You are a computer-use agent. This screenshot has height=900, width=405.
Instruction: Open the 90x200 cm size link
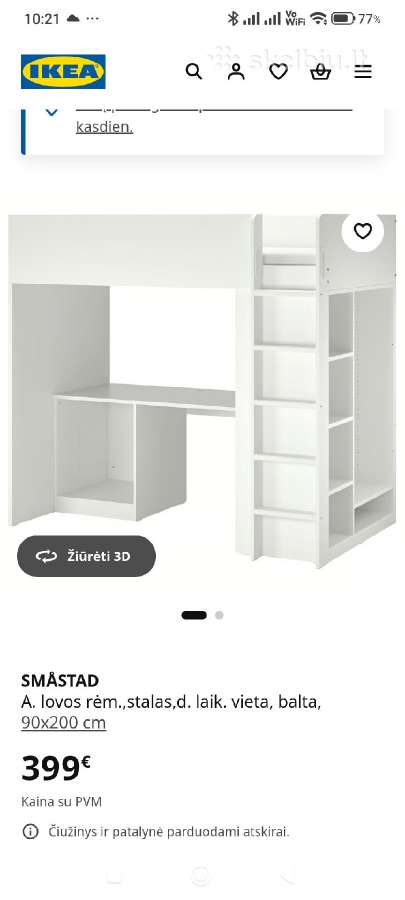click(64, 723)
